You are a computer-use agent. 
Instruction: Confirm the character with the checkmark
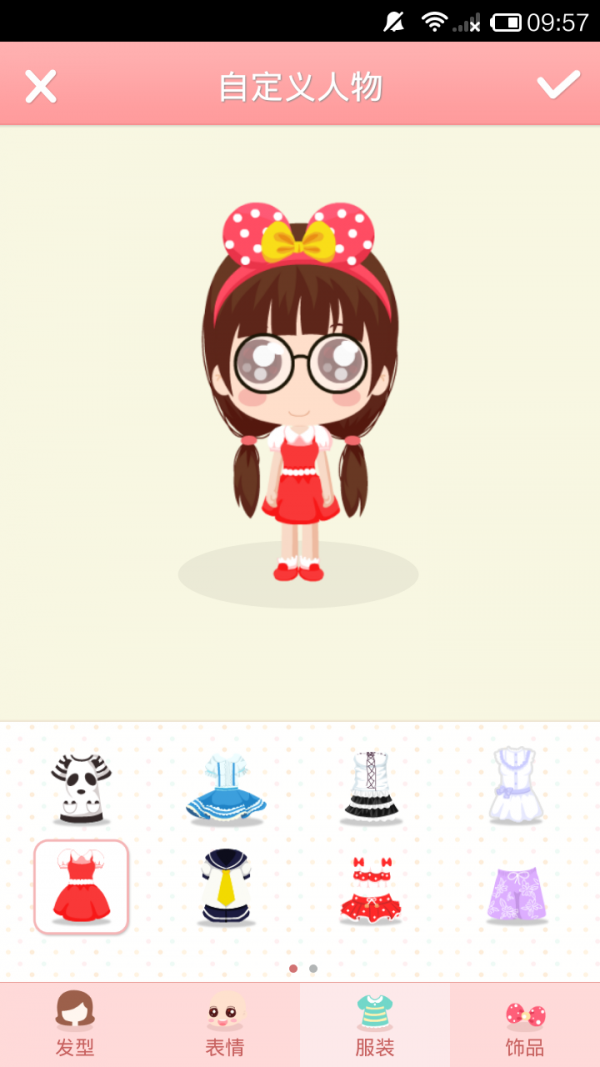click(558, 86)
